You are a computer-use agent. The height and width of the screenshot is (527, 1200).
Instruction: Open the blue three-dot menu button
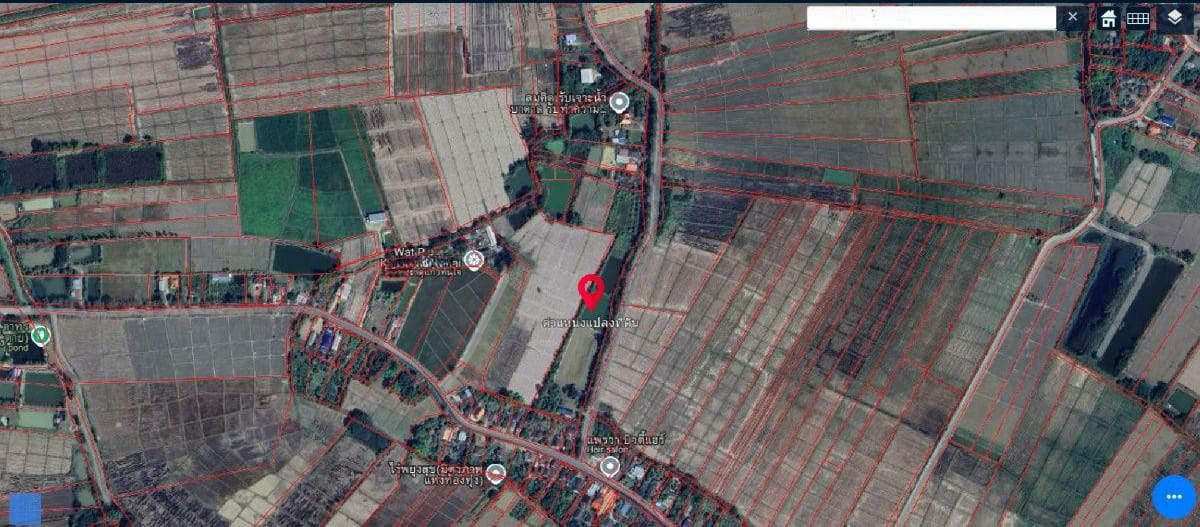[1174, 497]
